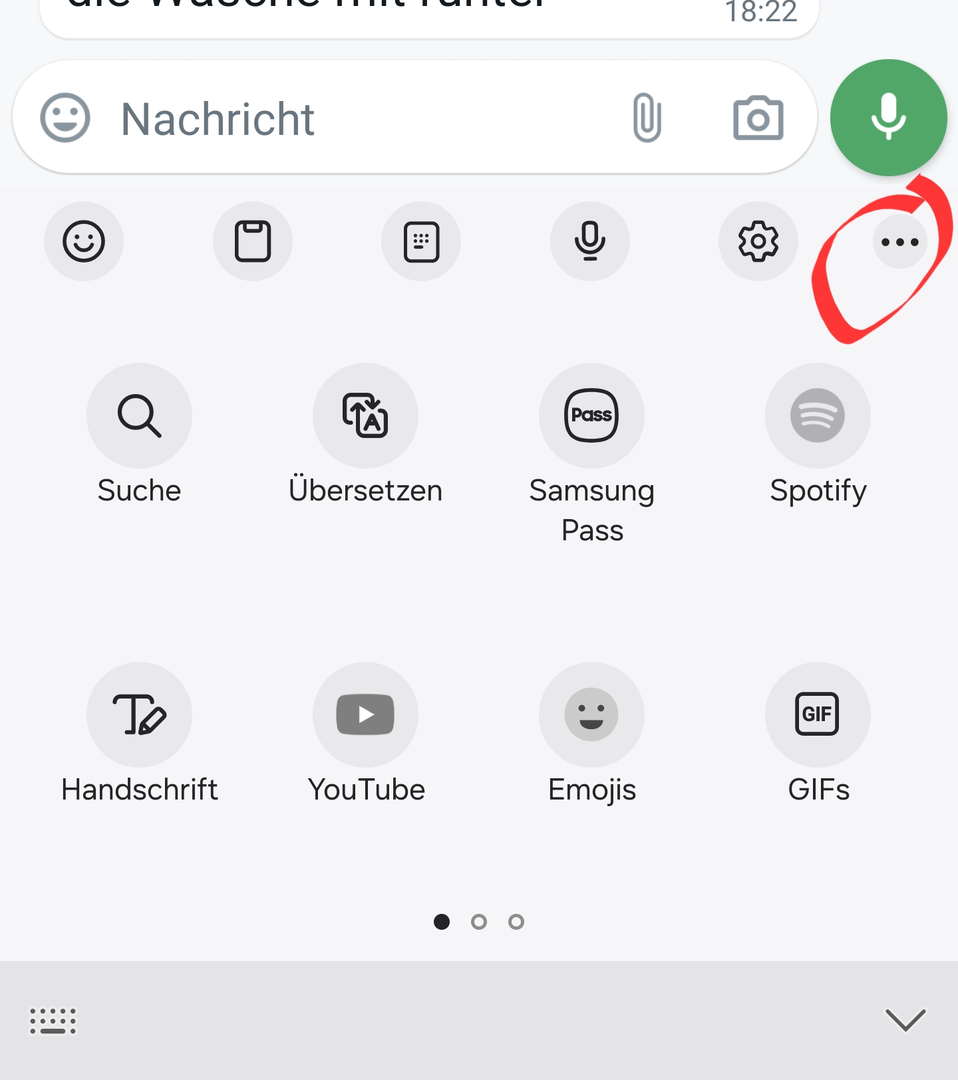
Task: Attach a file with the paperclip icon
Action: (647, 118)
